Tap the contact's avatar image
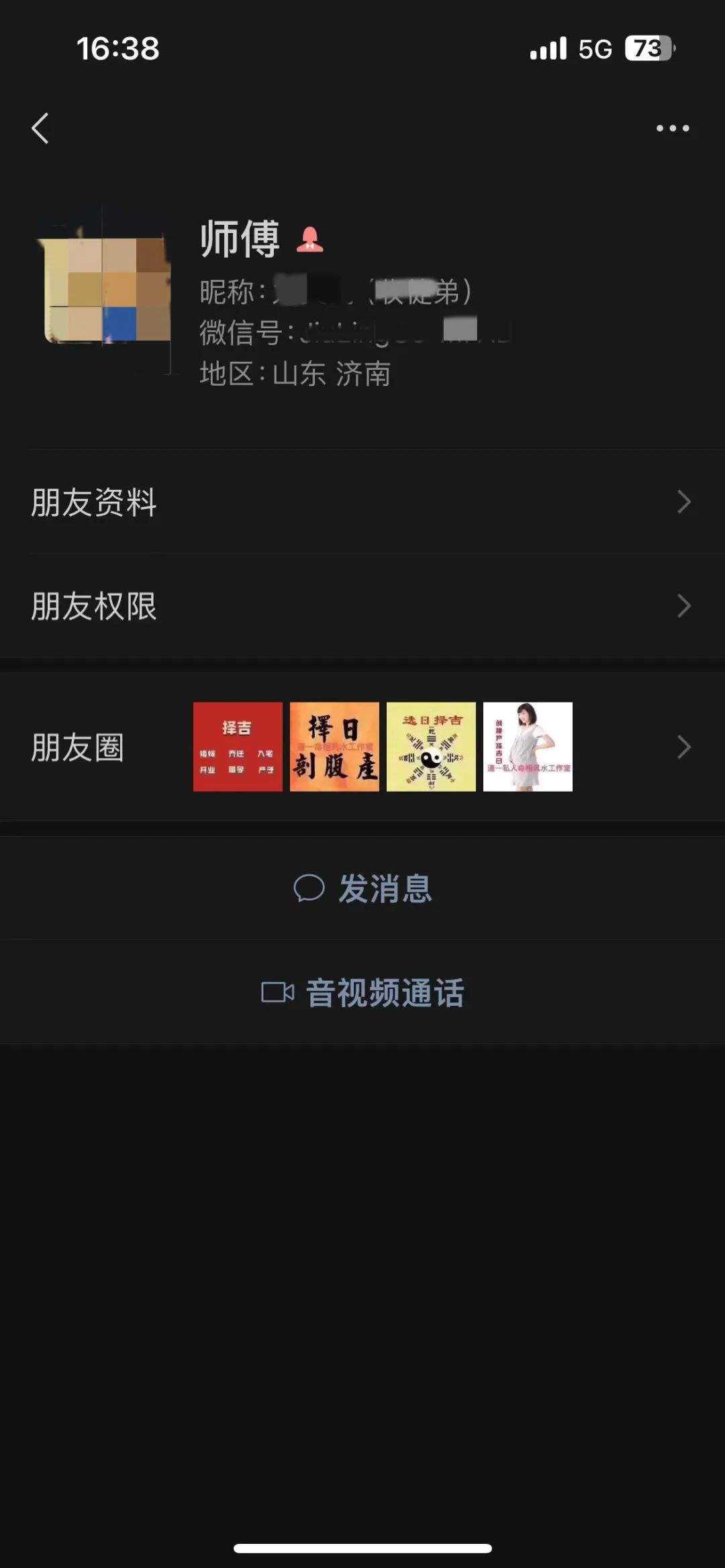 104,289
